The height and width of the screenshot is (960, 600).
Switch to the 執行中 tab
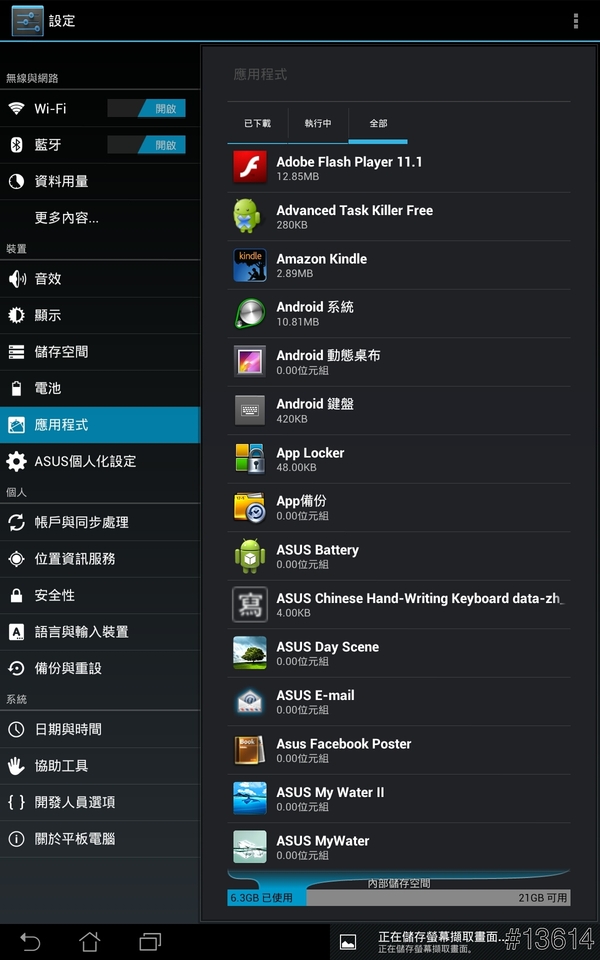[318, 124]
